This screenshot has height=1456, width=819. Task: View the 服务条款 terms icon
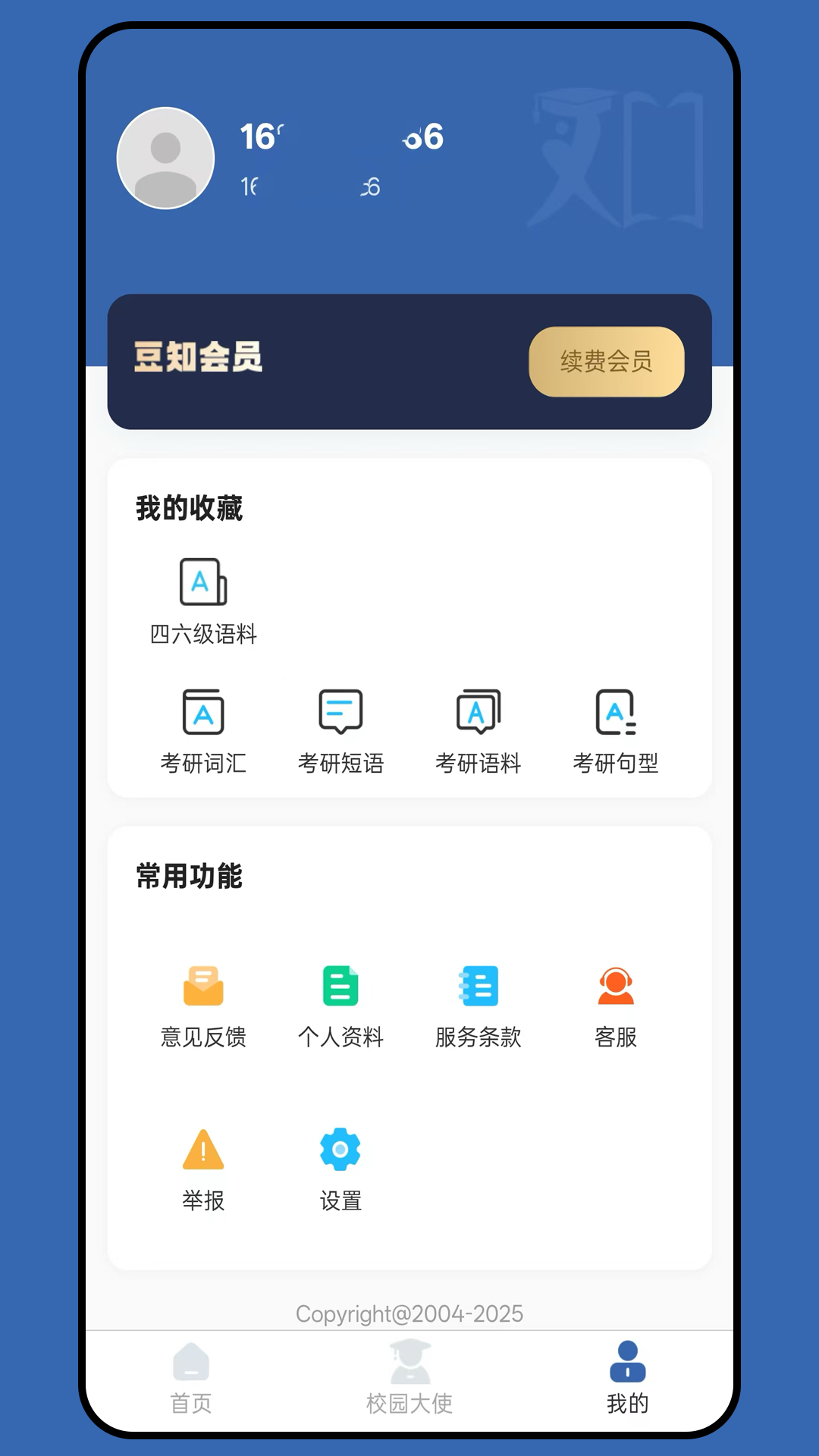pos(479,987)
